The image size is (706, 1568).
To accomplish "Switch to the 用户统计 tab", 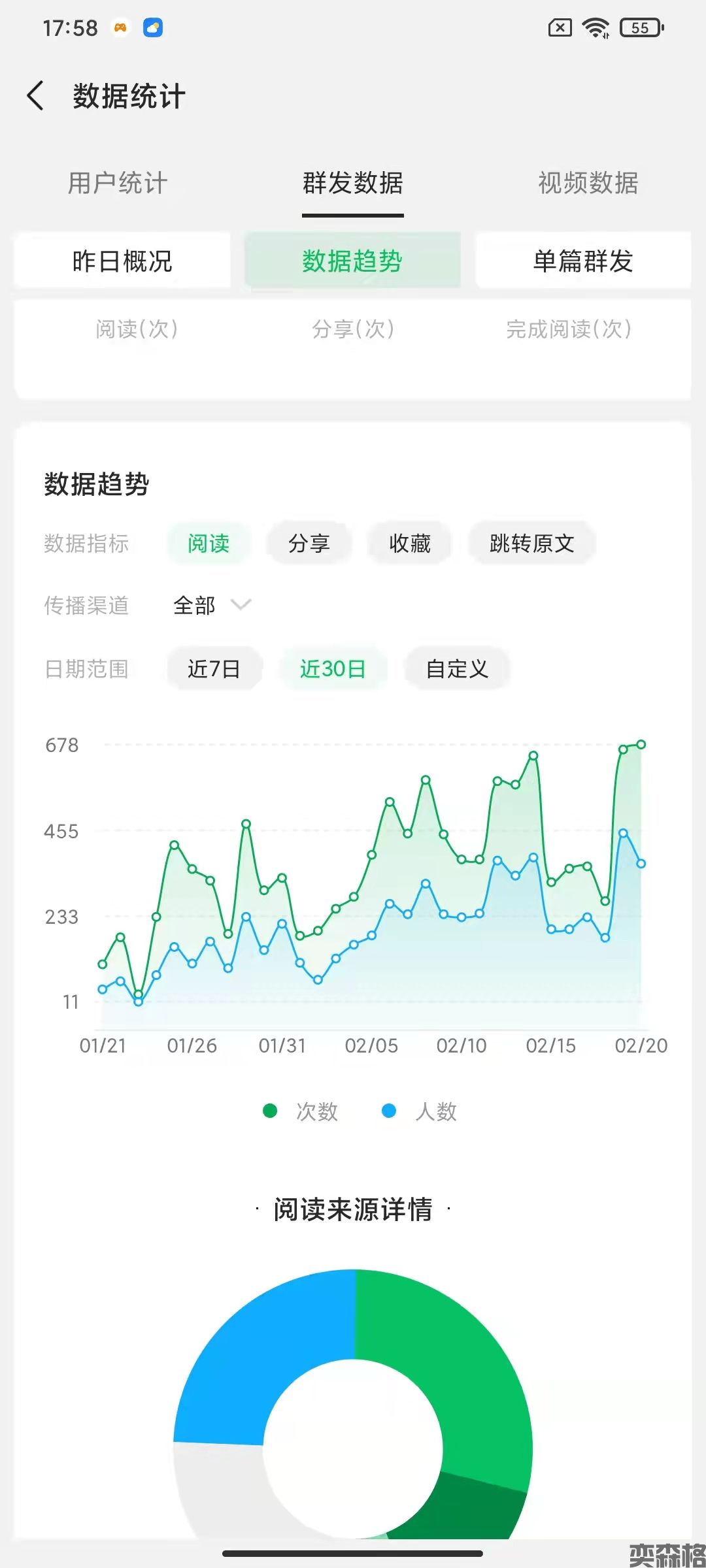I will [x=118, y=183].
